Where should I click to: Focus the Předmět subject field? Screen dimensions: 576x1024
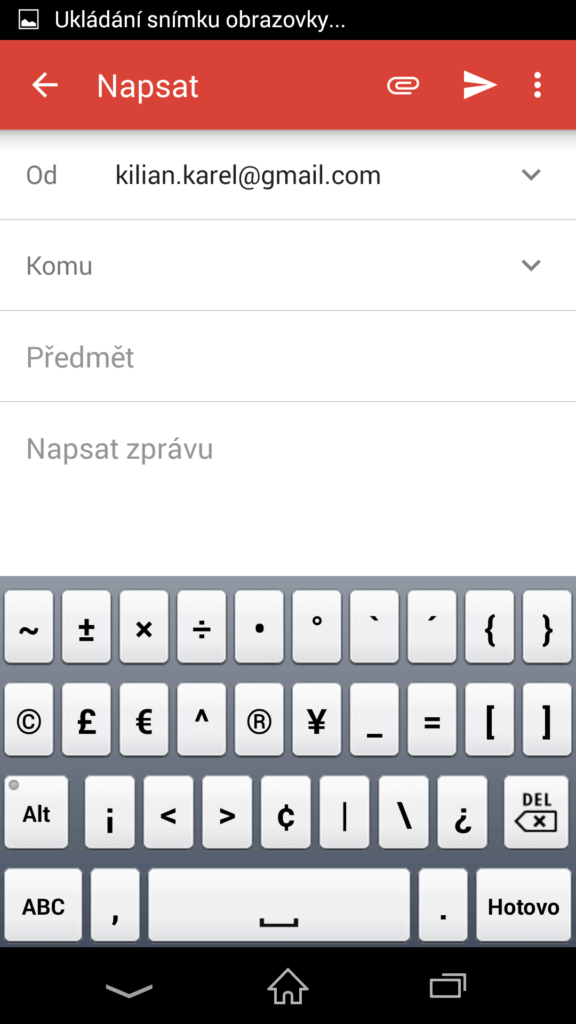point(288,357)
